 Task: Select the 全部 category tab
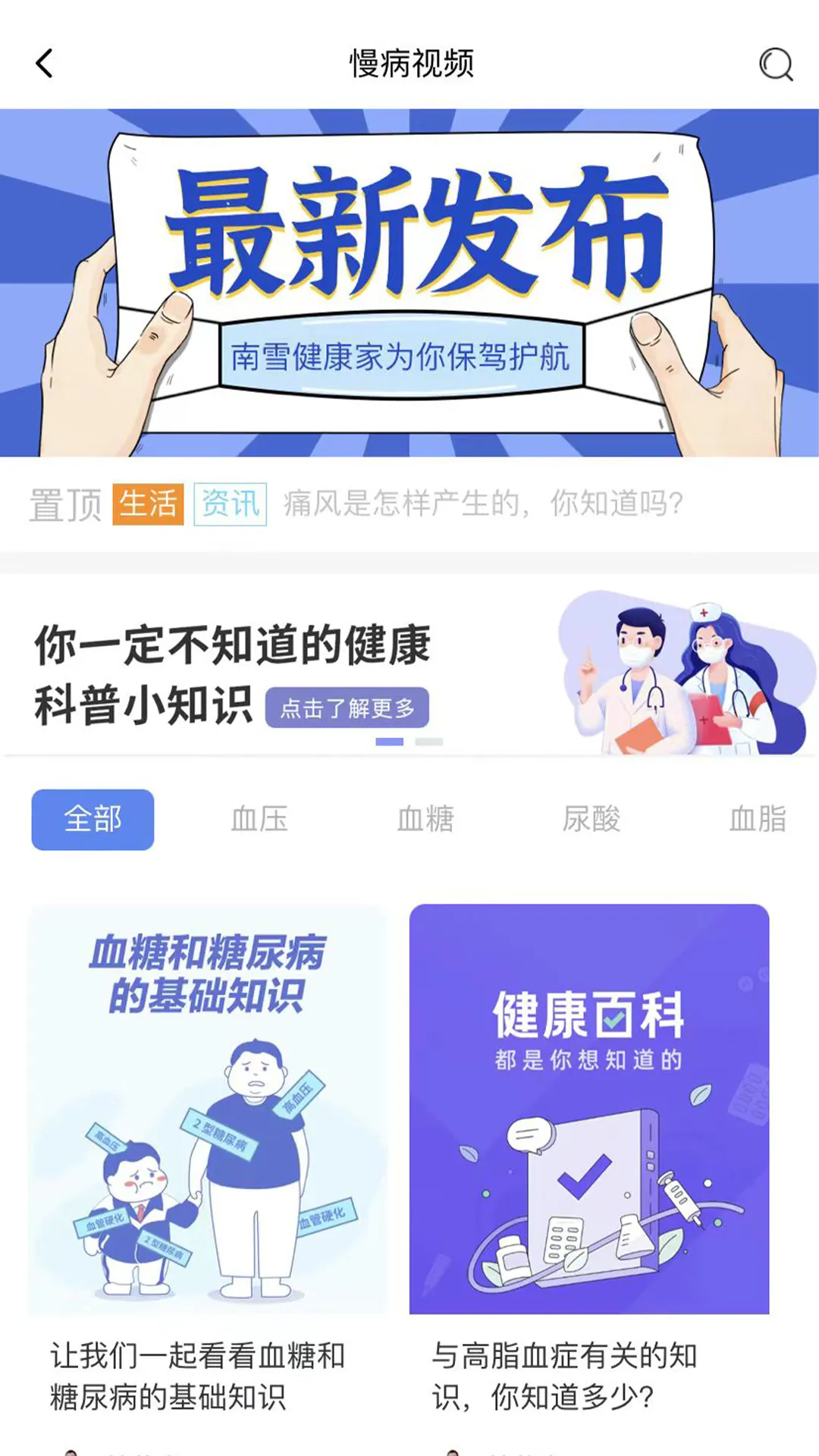click(x=93, y=820)
